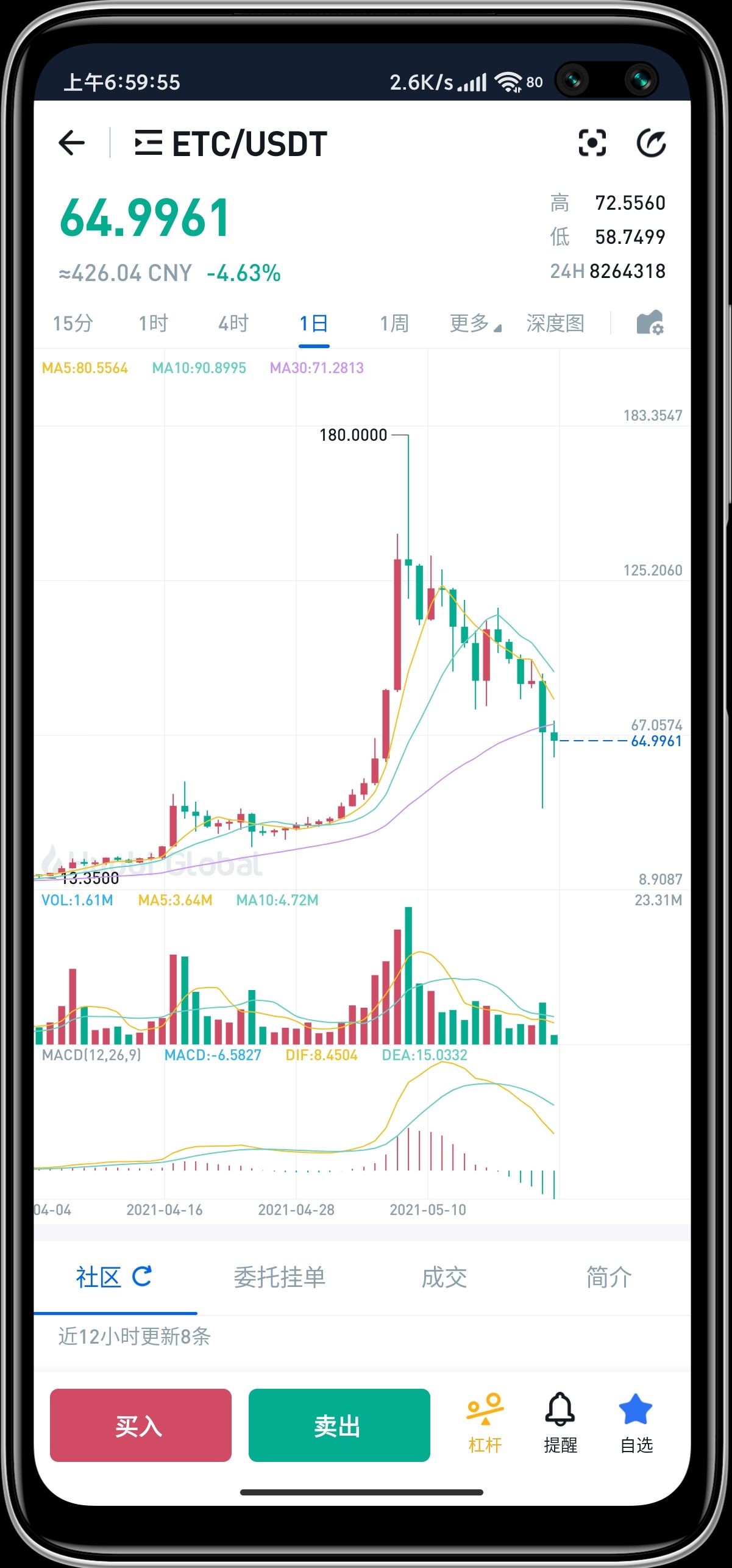732x1568 pixels.
Task: Select the 1时 chart interval
Action: pyautogui.click(x=153, y=323)
